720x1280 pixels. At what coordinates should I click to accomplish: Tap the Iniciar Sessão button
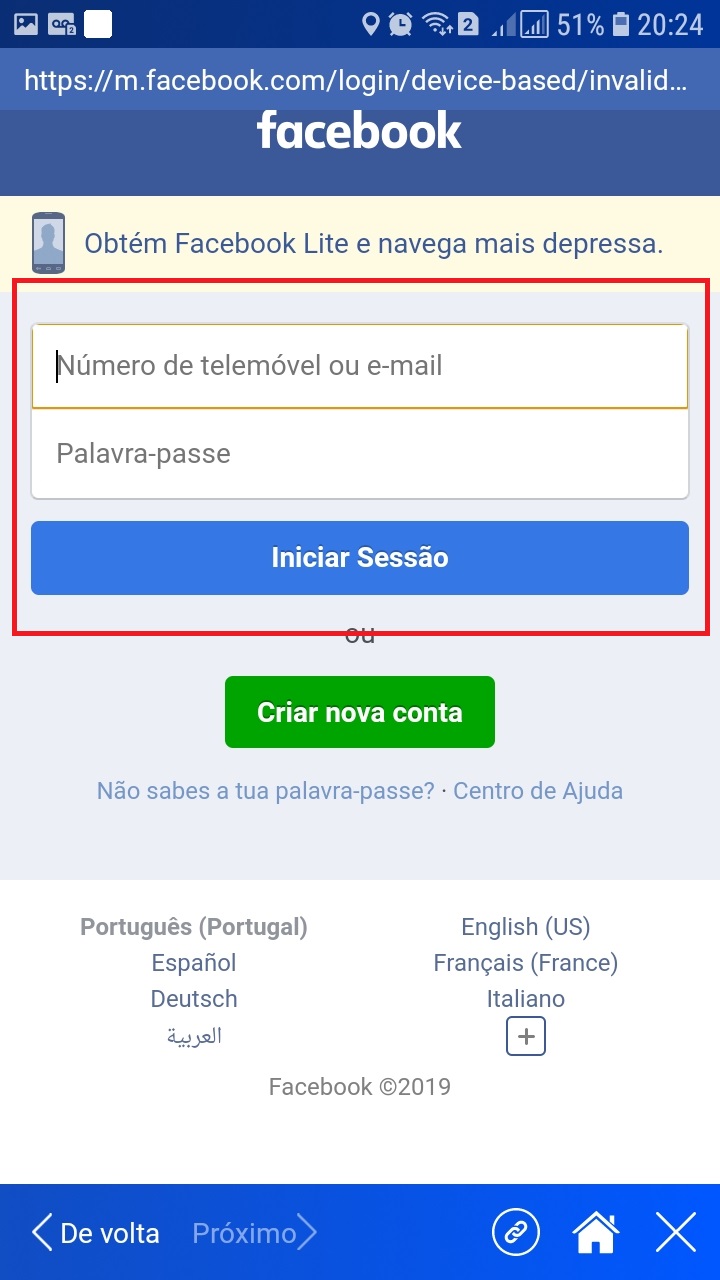coord(360,558)
